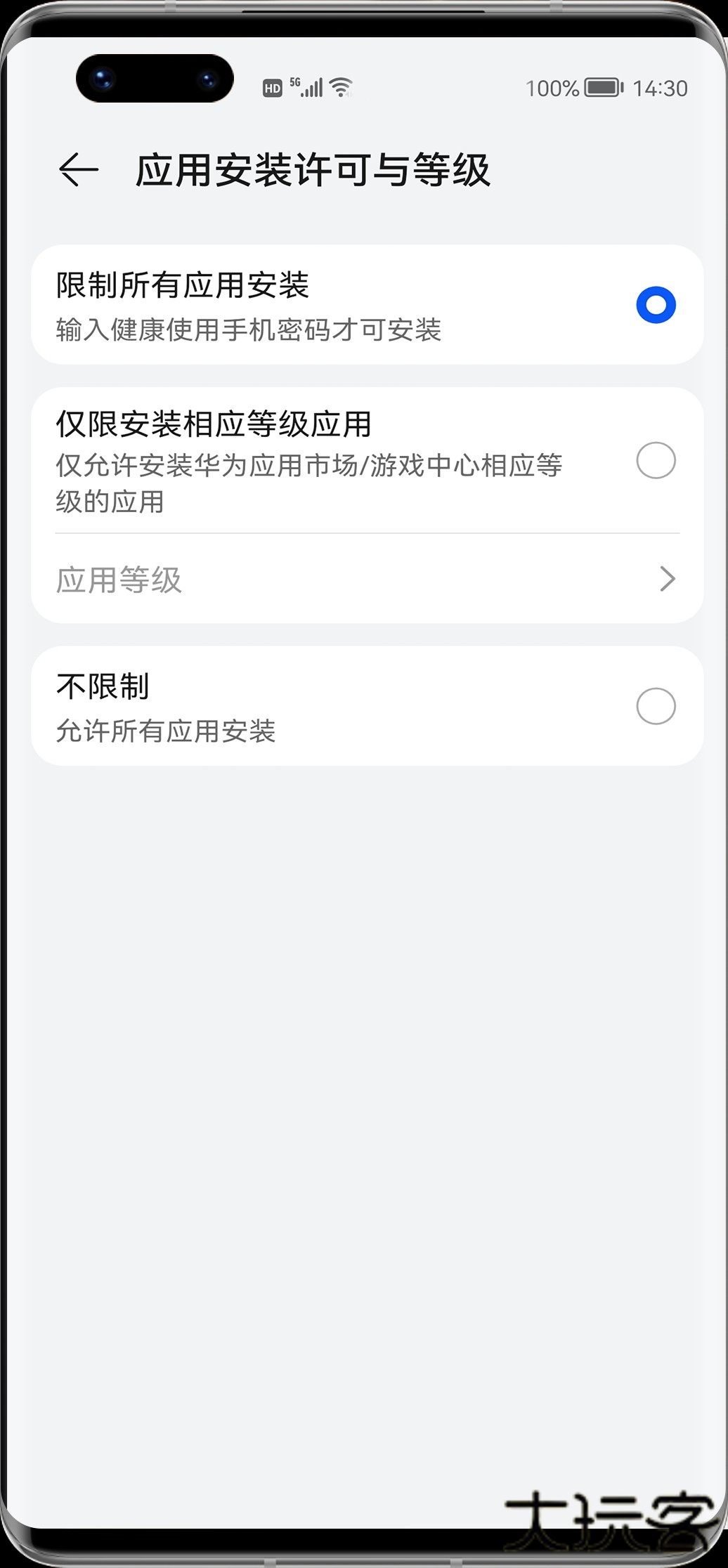Click the 输入健康使用手机密码才可安装 subtitle
The width and height of the screenshot is (728, 1568).
(x=249, y=328)
